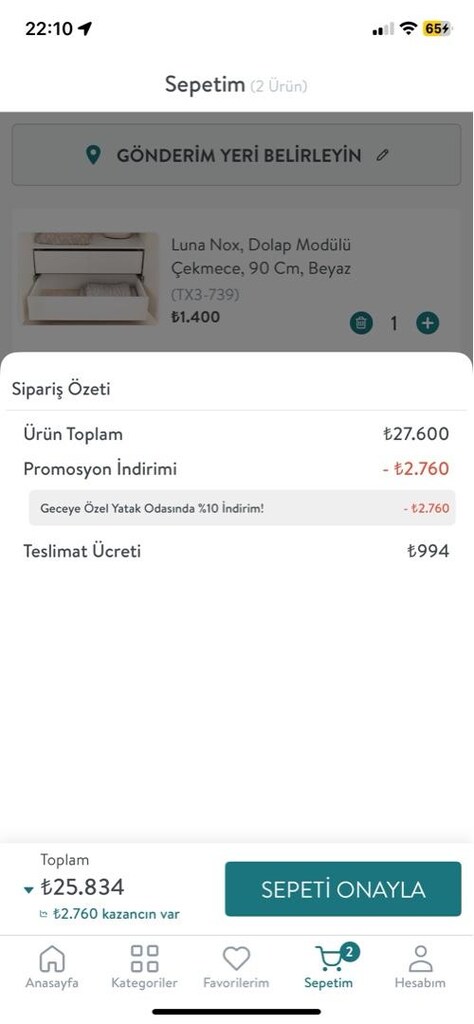Set delivery location with GÖNDERİM YERİ BELİRLEYİN
The width and height of the screenshot is (474, 1024).
[237, 155]
